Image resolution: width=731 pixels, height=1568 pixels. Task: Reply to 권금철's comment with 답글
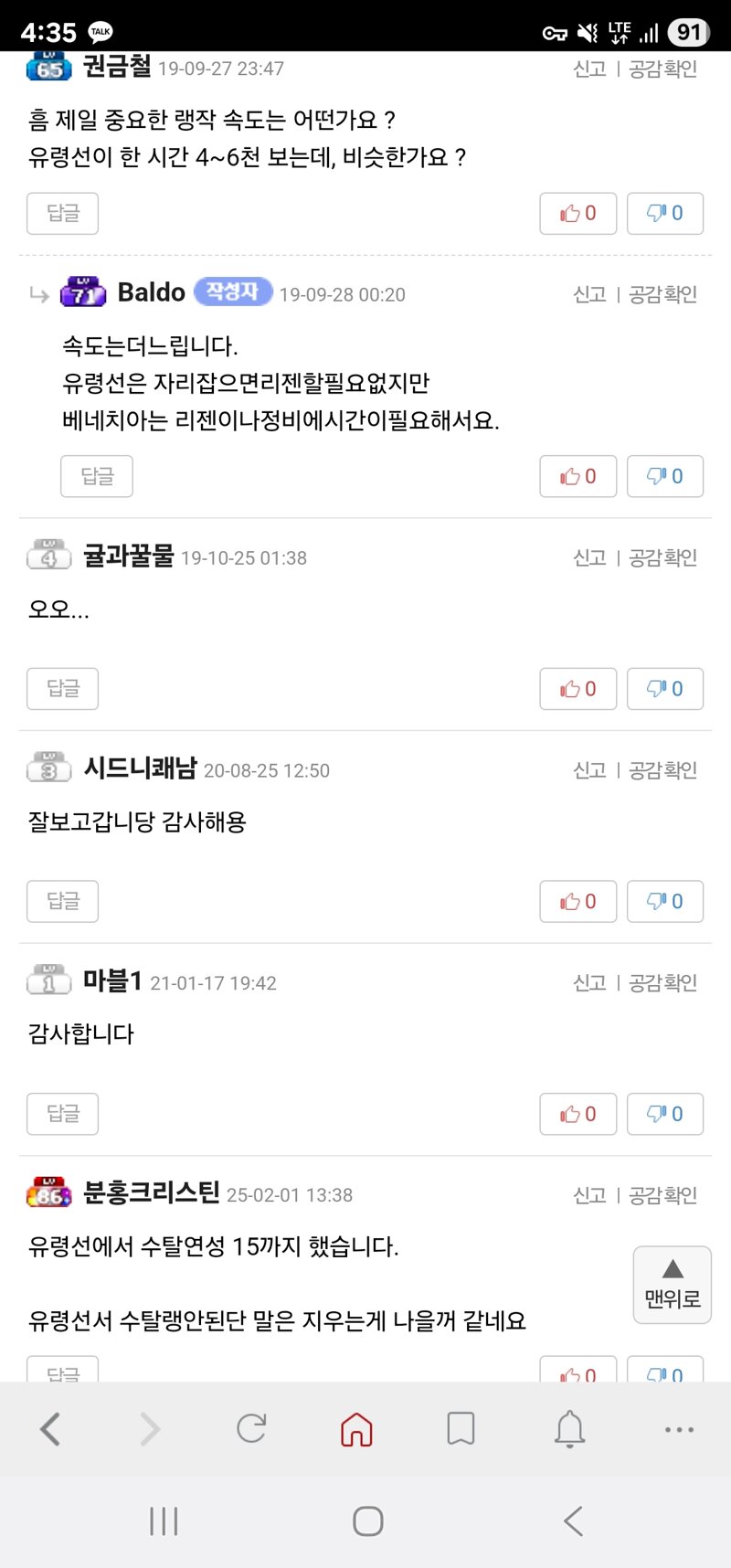(62, 214)
